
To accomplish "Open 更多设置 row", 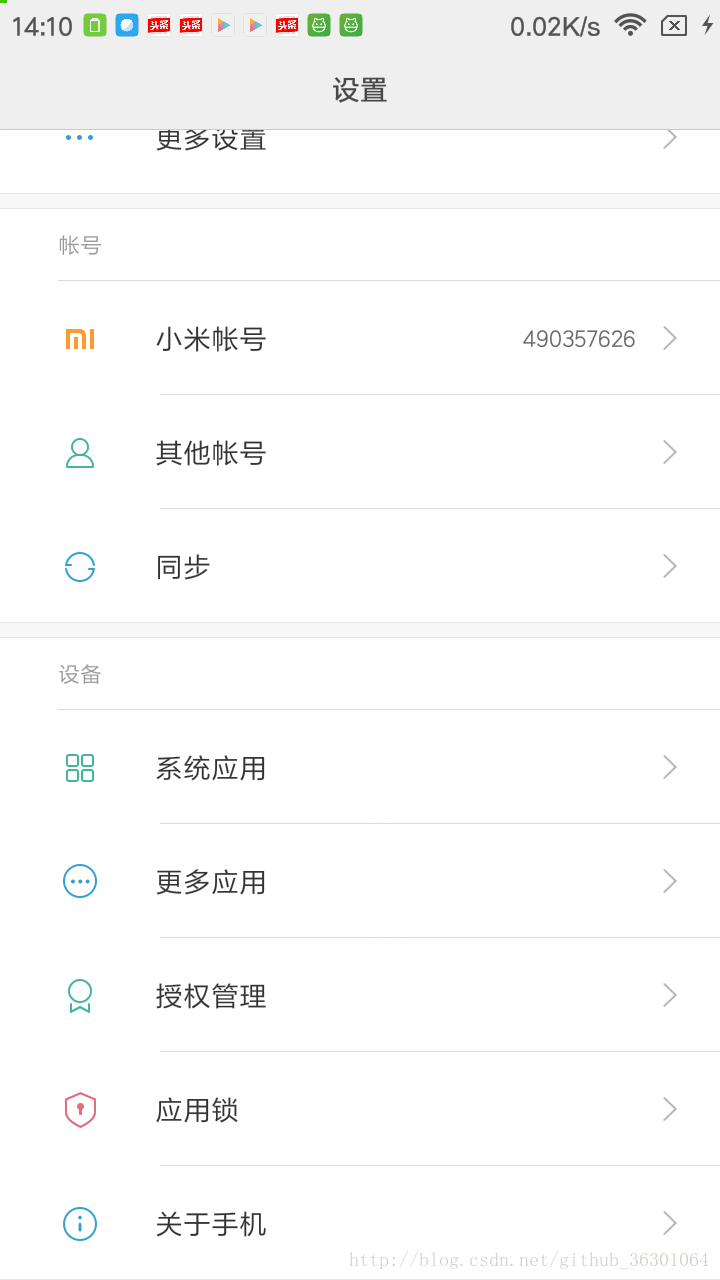I will [360, 161].
